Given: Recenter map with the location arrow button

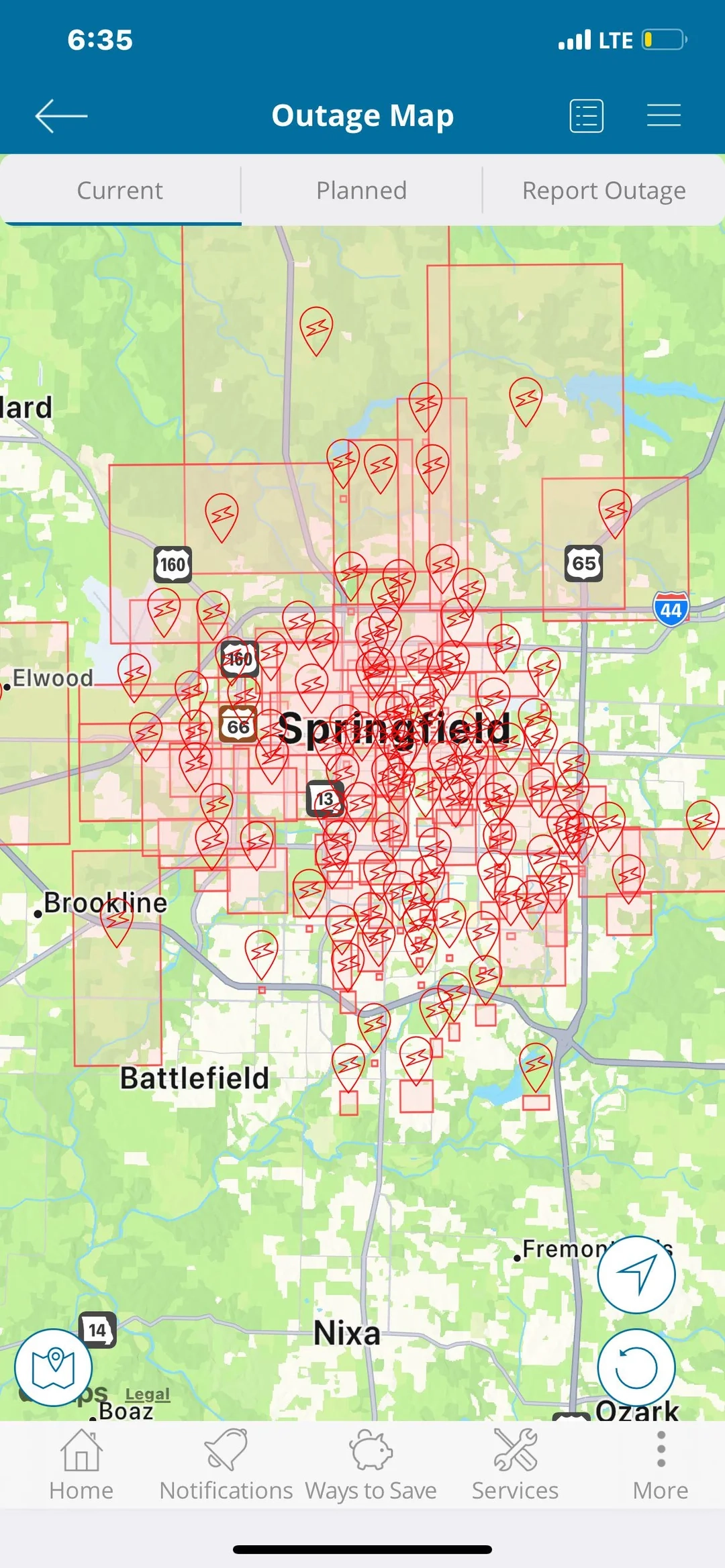Looking at the screenshot, I should click(x=636, y=1275).
